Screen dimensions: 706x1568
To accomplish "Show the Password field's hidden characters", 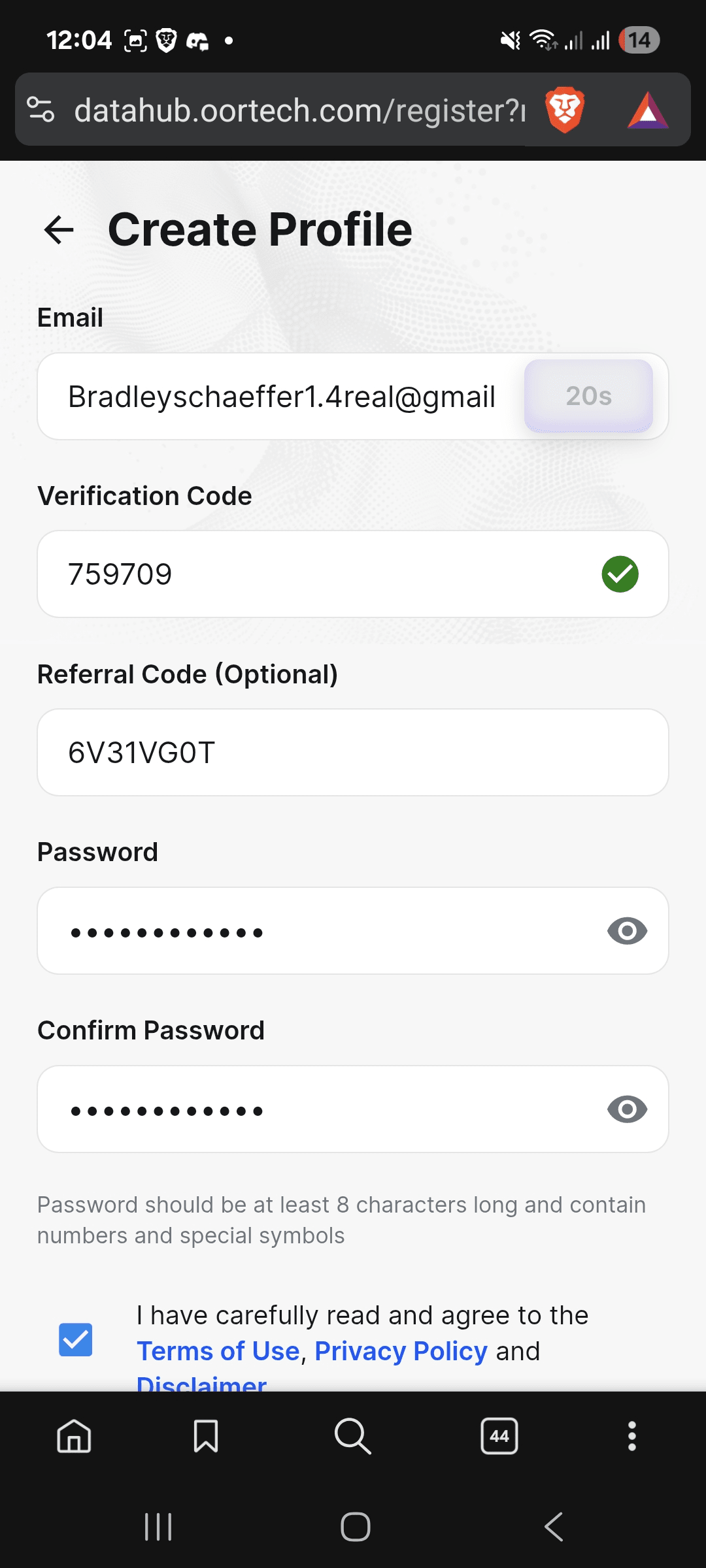I will (x=627, y=931).
